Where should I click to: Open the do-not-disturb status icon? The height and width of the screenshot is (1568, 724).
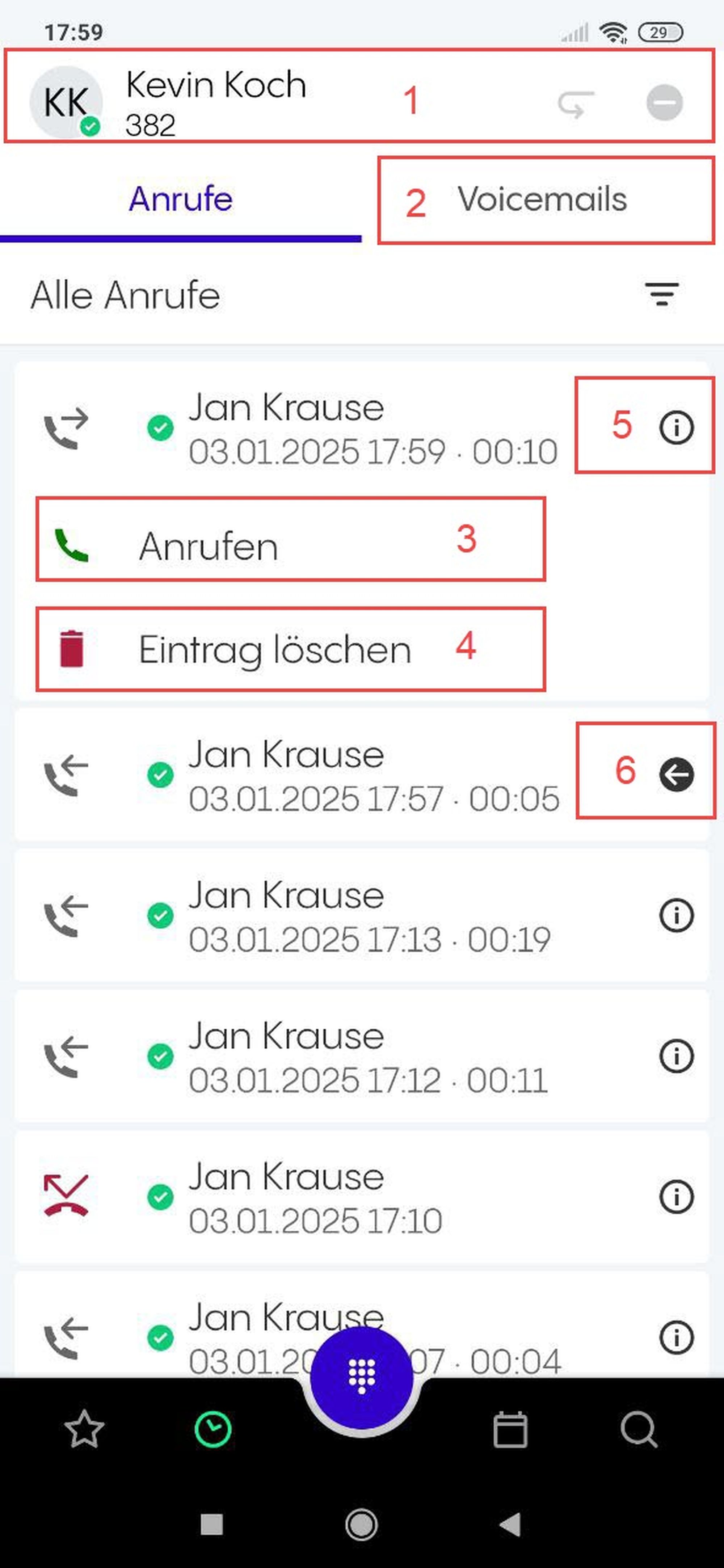click(664, 102)
